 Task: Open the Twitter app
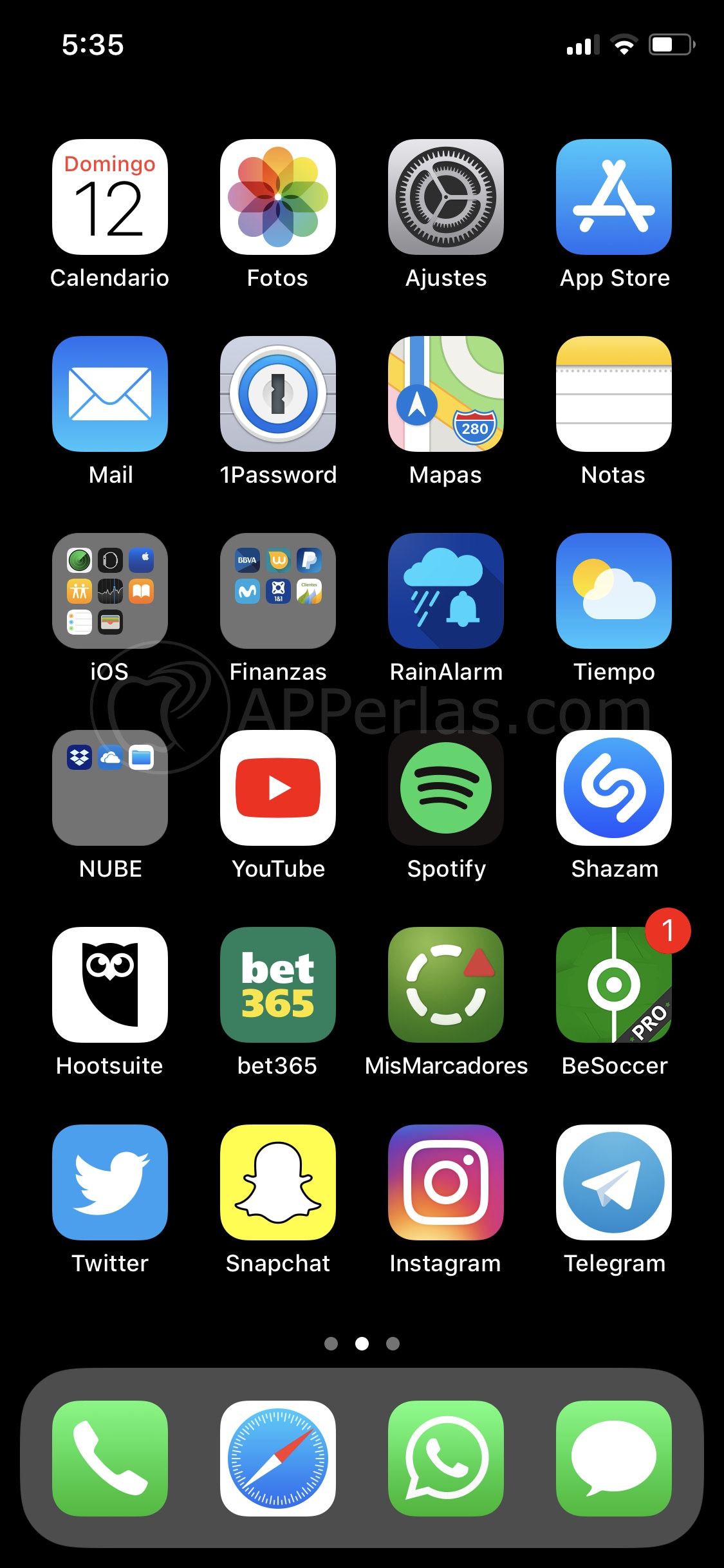click(x=109, y=1183)
